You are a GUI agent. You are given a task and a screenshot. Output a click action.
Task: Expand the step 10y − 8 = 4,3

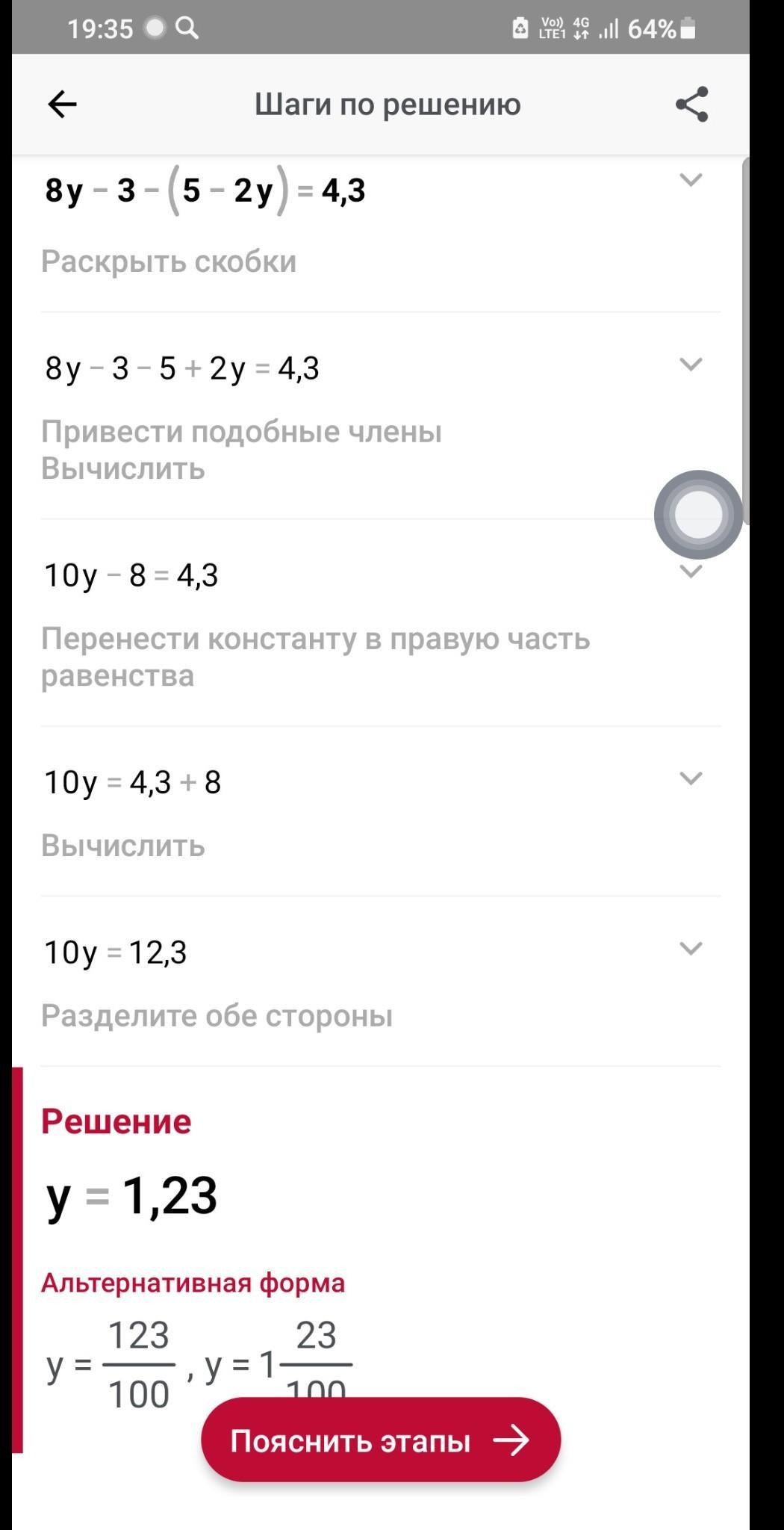tap(691, 572)
